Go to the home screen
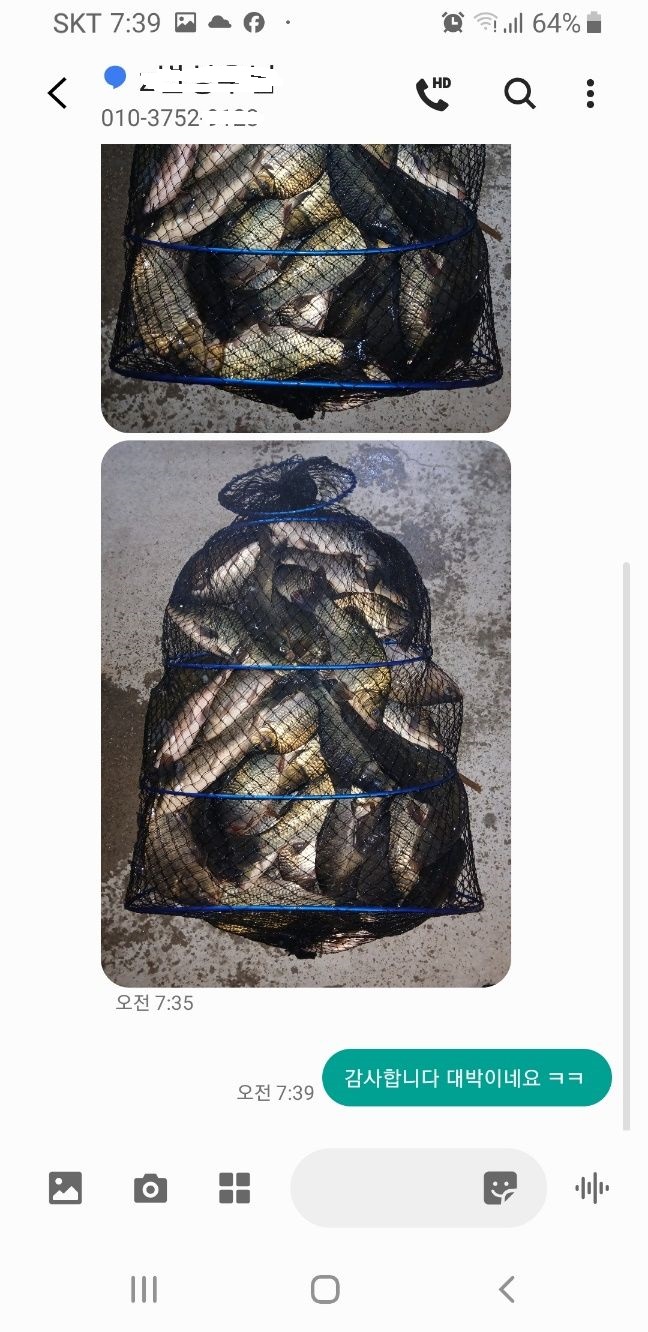The width and height of the screenshot is (648, 1332). click(324, 1290)
